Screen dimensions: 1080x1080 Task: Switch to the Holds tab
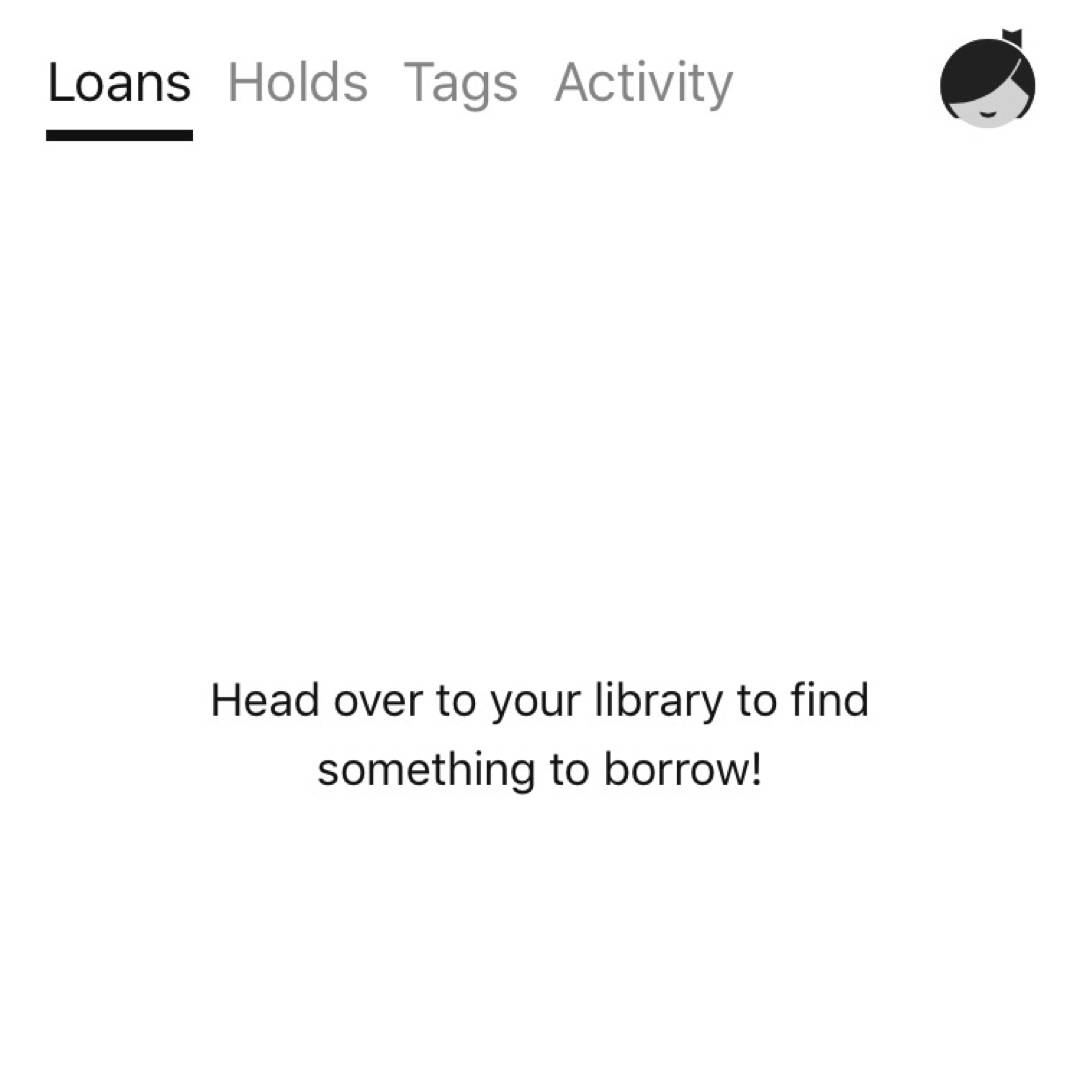coord(298,84)
